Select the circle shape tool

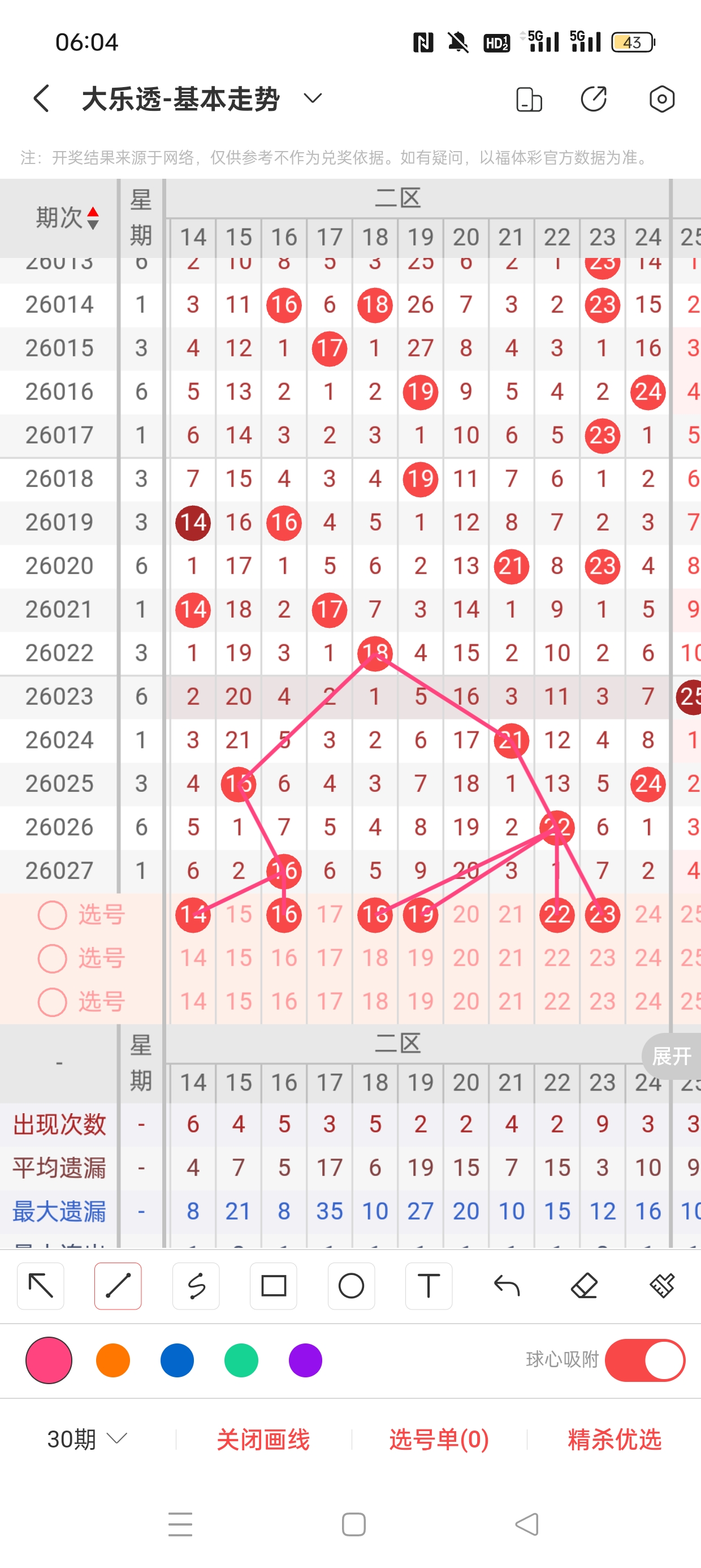click(x=351, y=1286)
